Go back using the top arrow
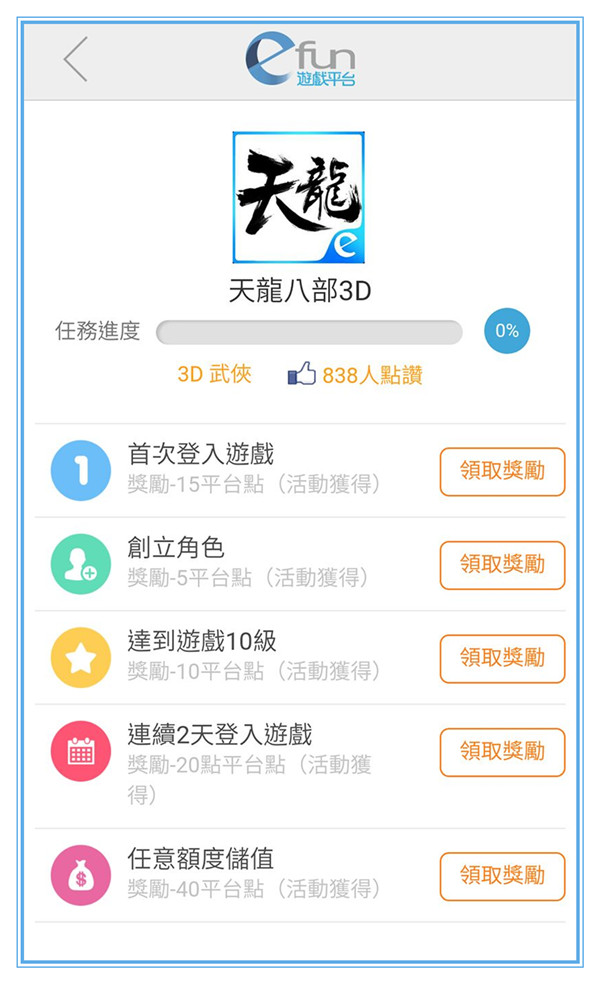The width and height of the screenshot is (600, 984). (76, 60)
